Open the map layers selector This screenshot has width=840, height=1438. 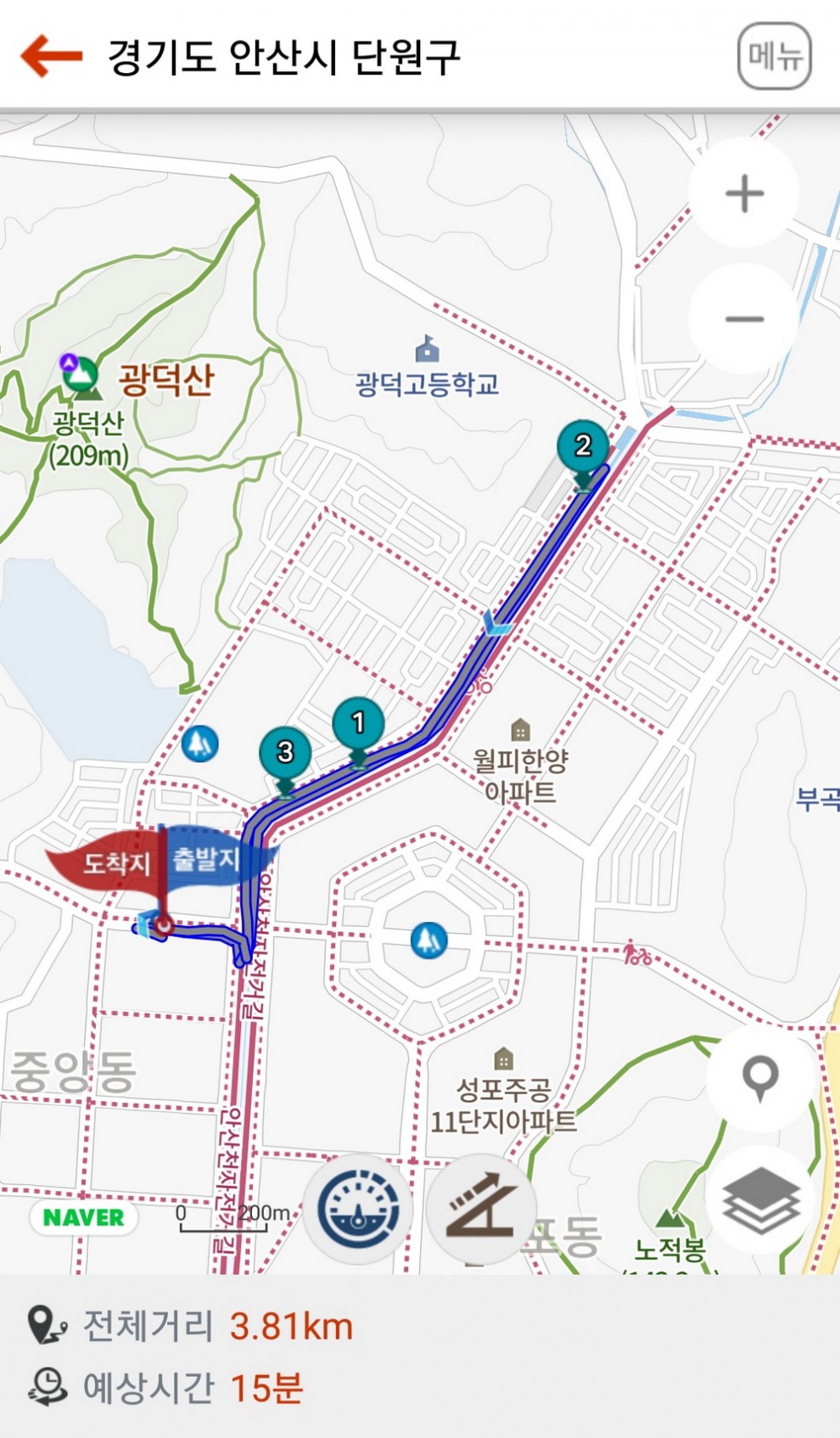760,1199
